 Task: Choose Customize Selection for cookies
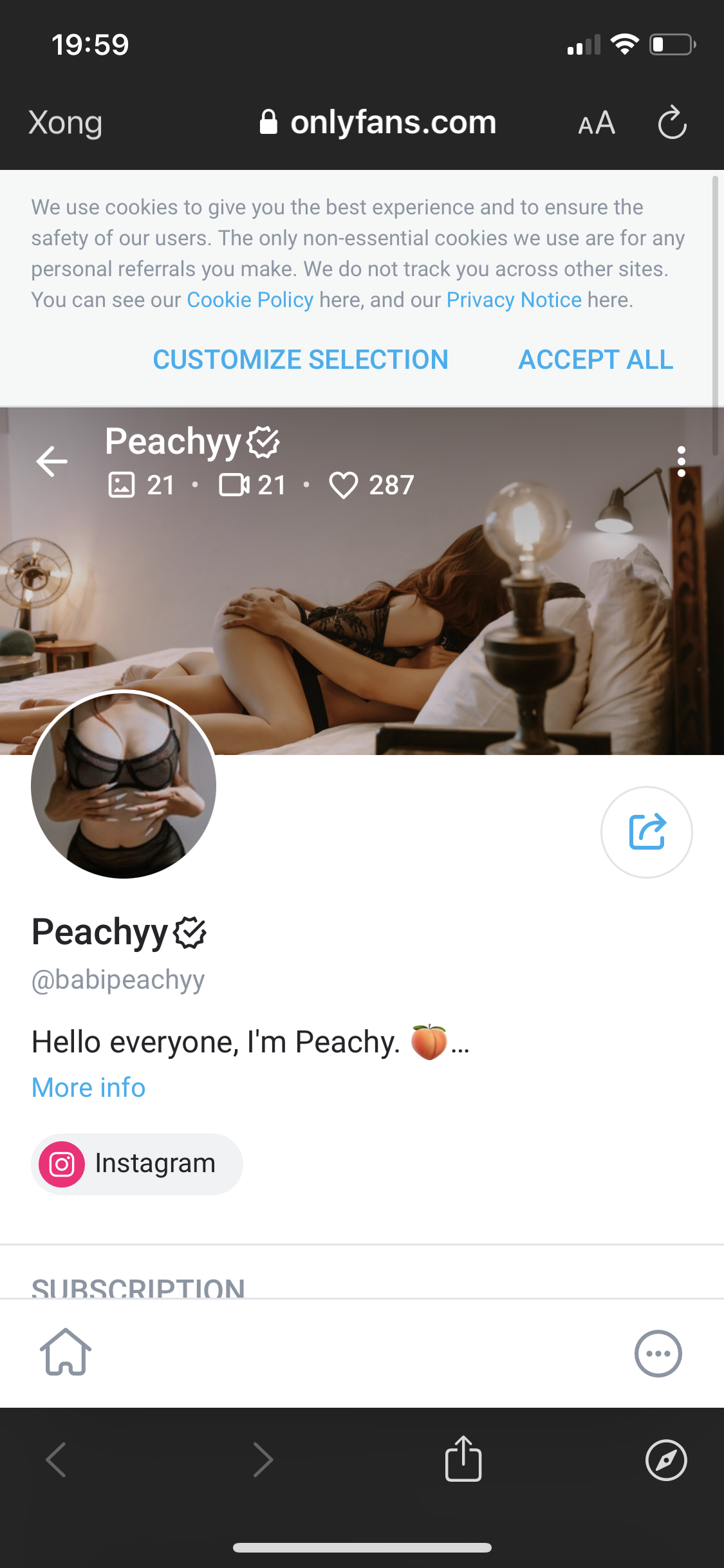pos(301,359)
